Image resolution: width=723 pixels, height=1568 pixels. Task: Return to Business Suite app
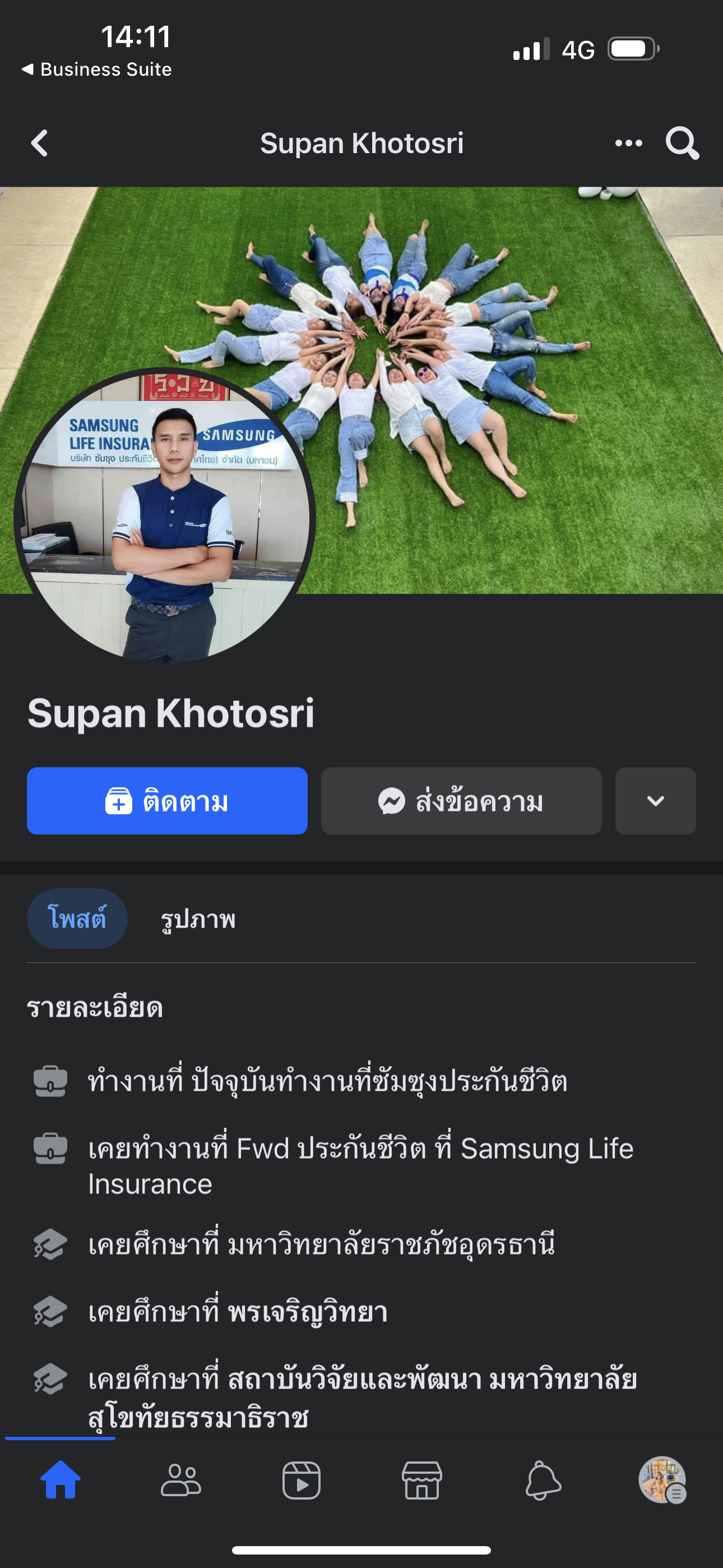[98, 70]
